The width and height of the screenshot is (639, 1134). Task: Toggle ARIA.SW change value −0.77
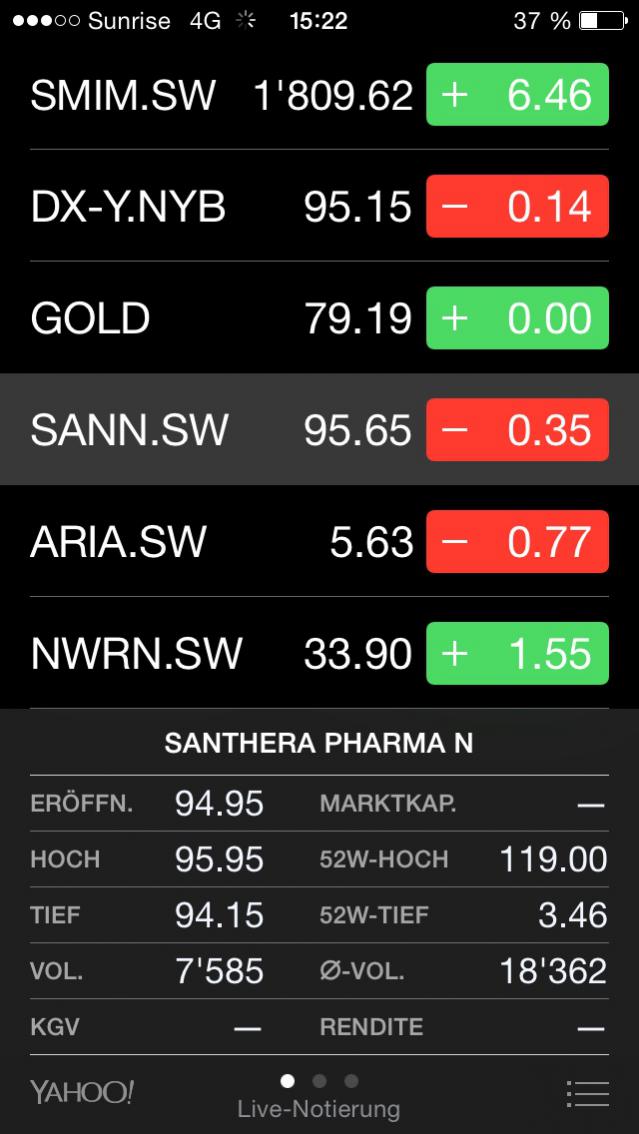517,542
